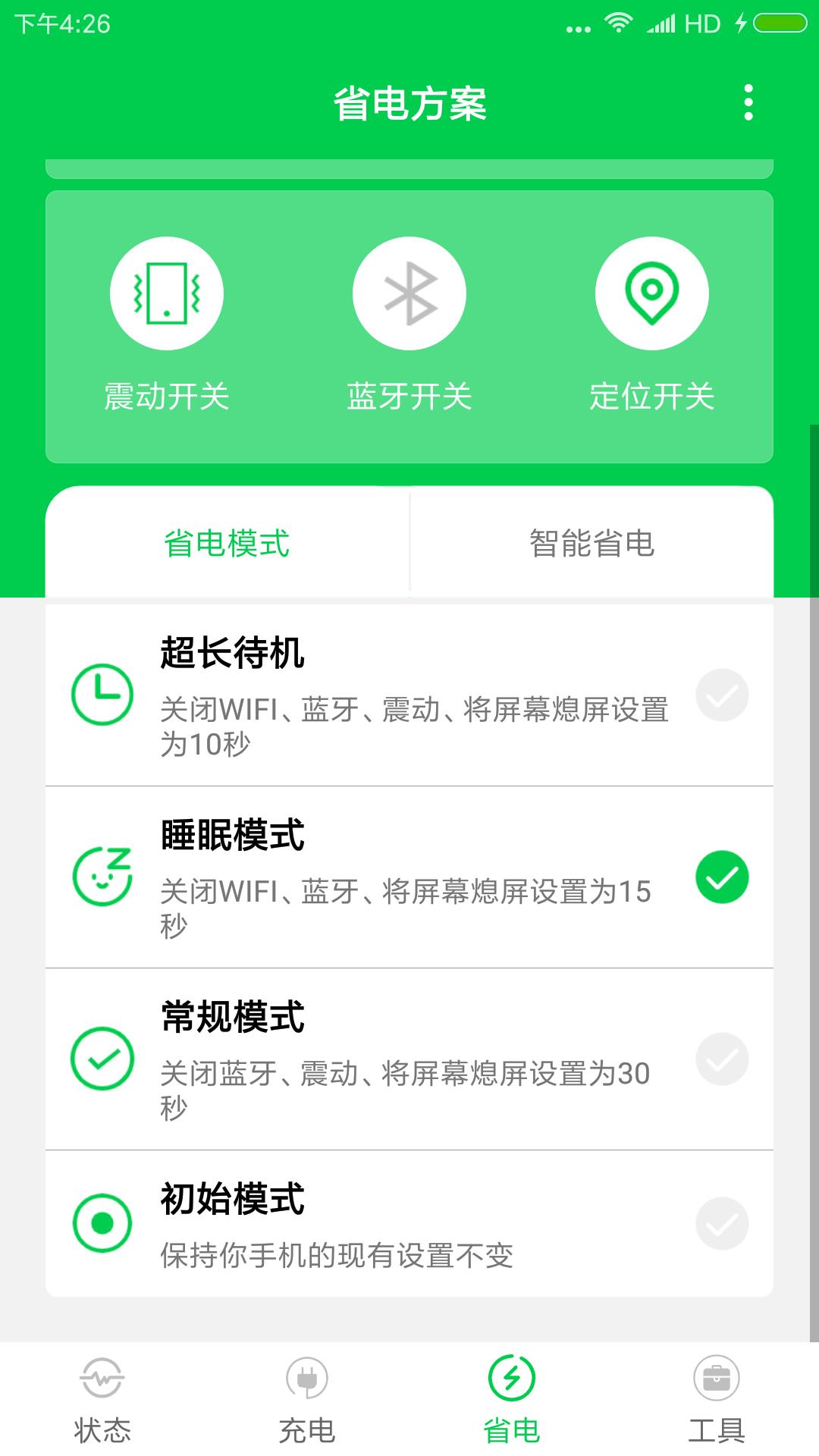Viewport: 819px width, 1456px height.
Task: Tap the 定位开关 location icon
Action: (651, 293)
